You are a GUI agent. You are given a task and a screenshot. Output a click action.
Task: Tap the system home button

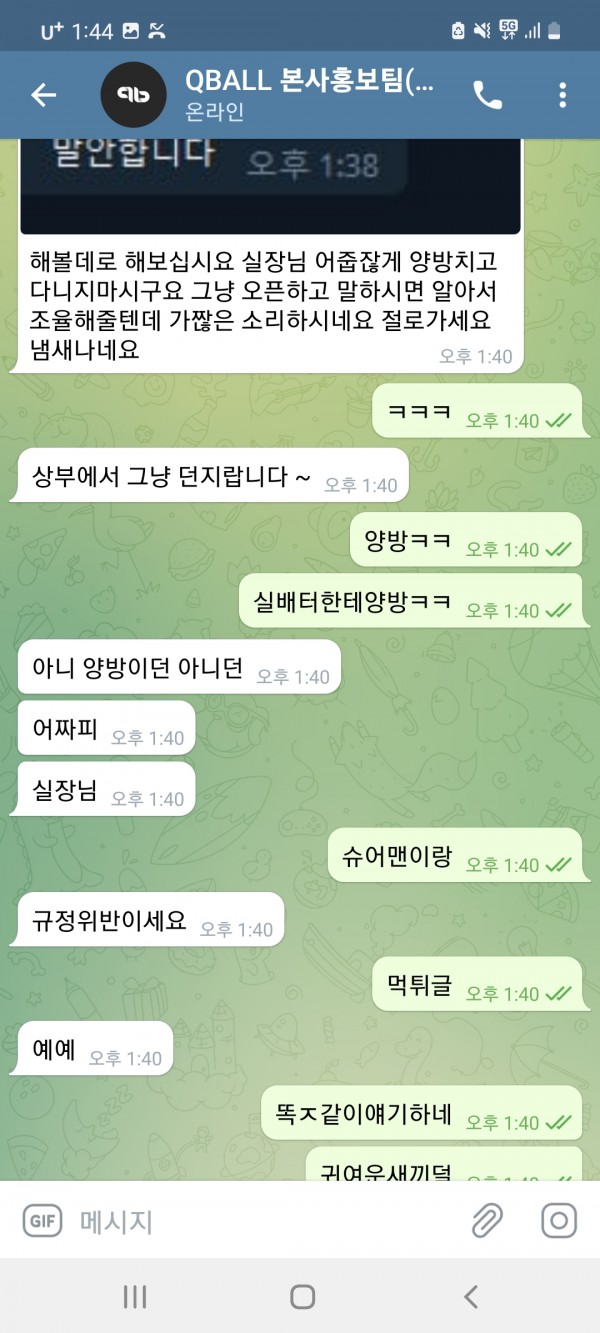click(302, 1297)
